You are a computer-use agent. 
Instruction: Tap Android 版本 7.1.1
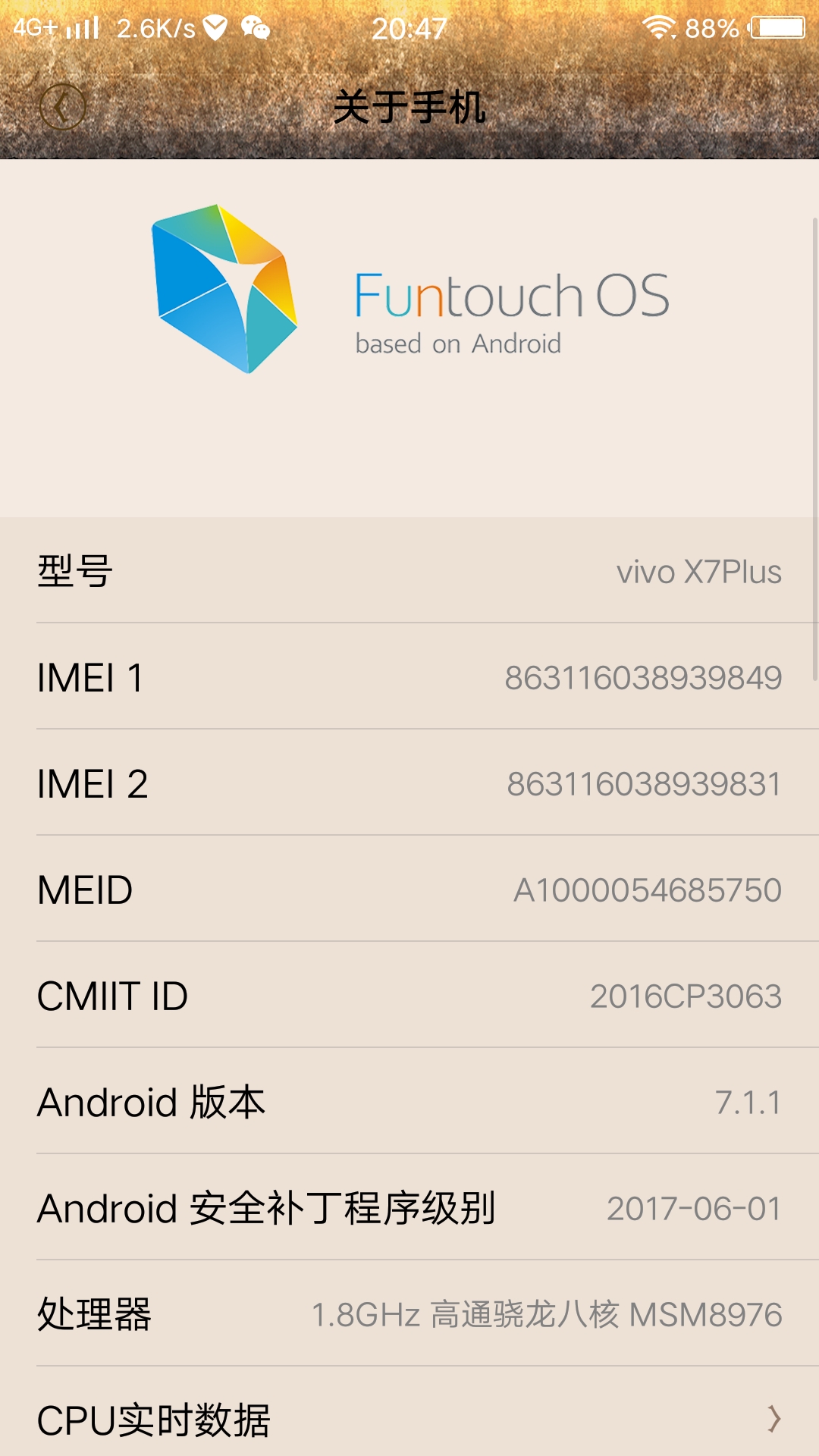pos(409,1101)
